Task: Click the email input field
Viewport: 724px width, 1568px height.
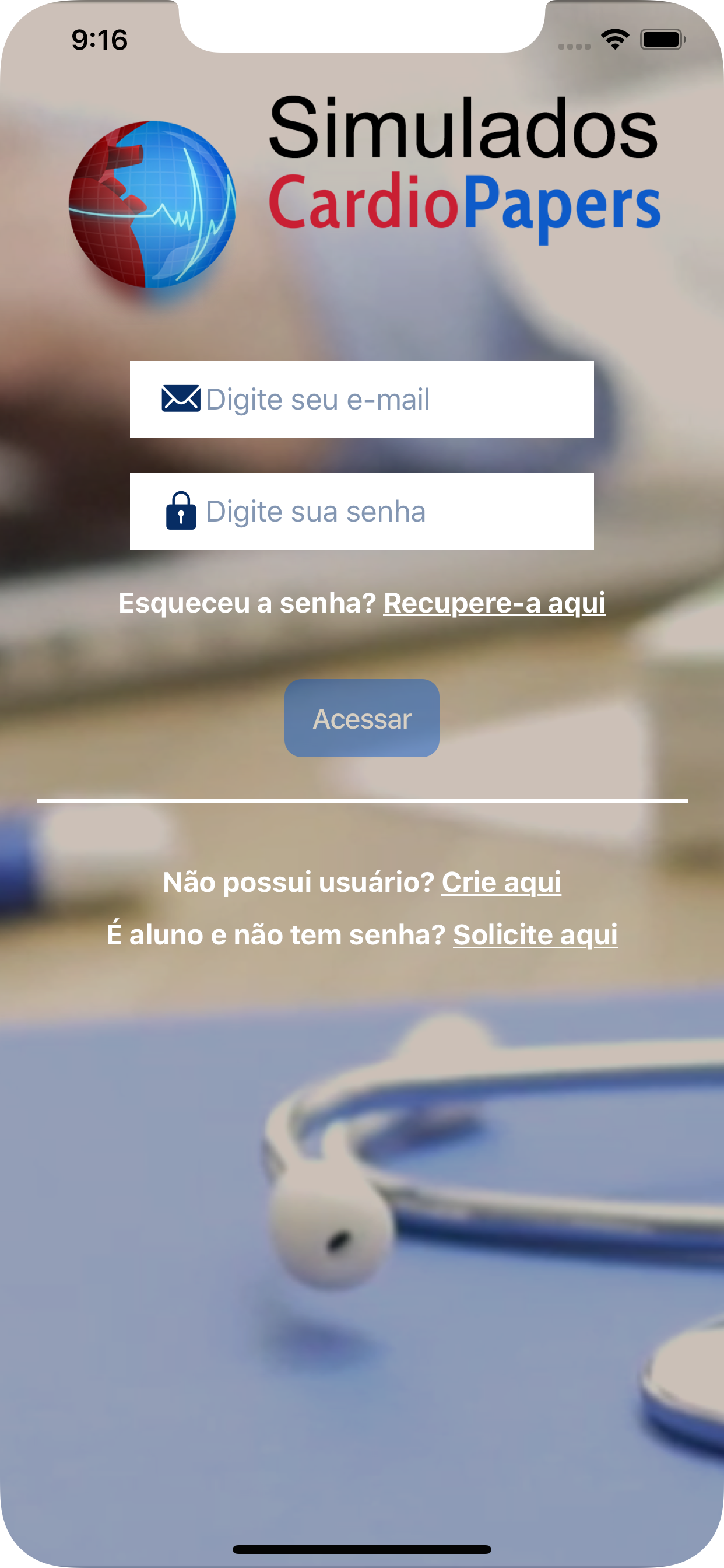Action: click(362, 398)
